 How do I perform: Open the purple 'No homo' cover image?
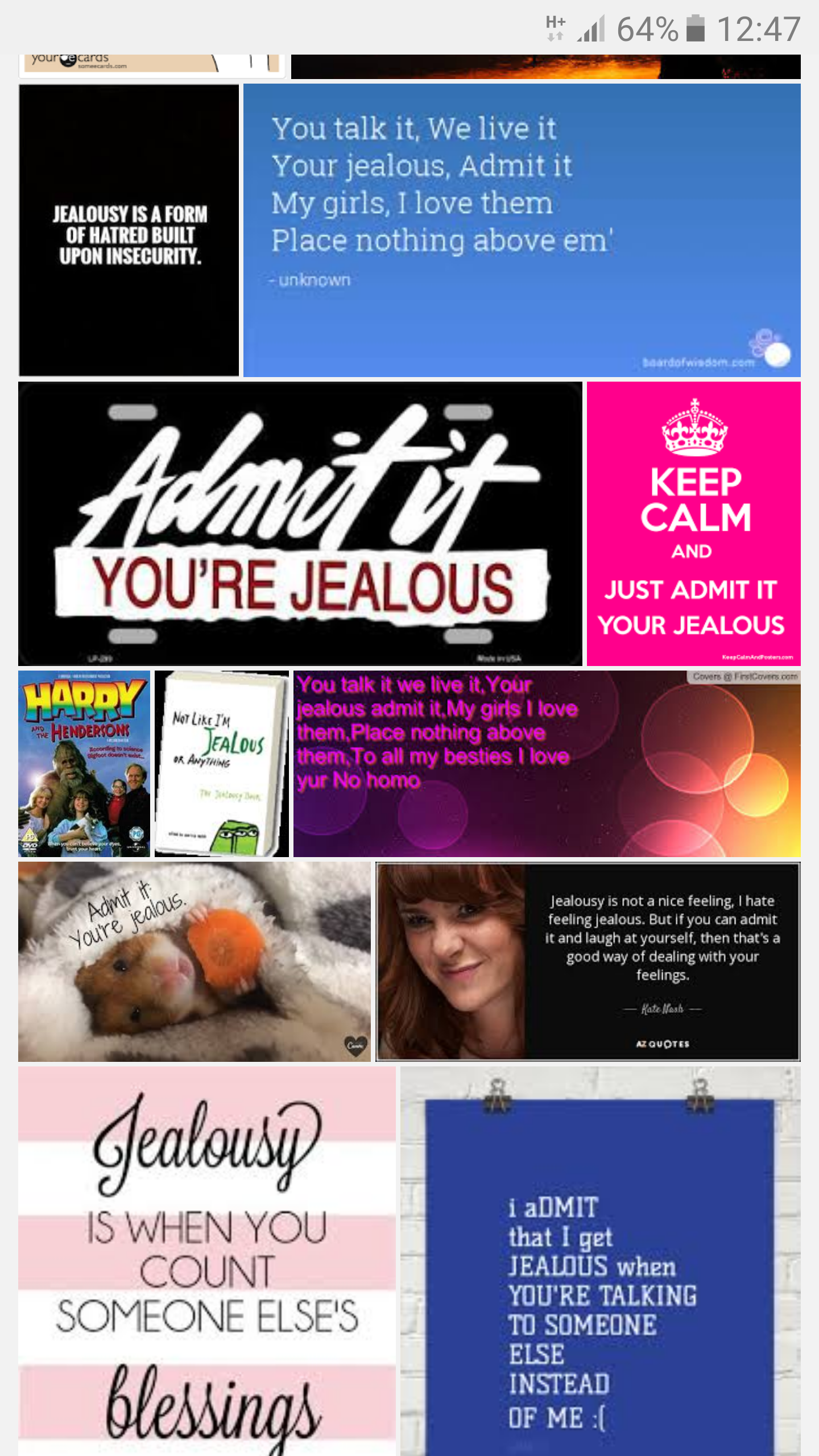(547, 764)
